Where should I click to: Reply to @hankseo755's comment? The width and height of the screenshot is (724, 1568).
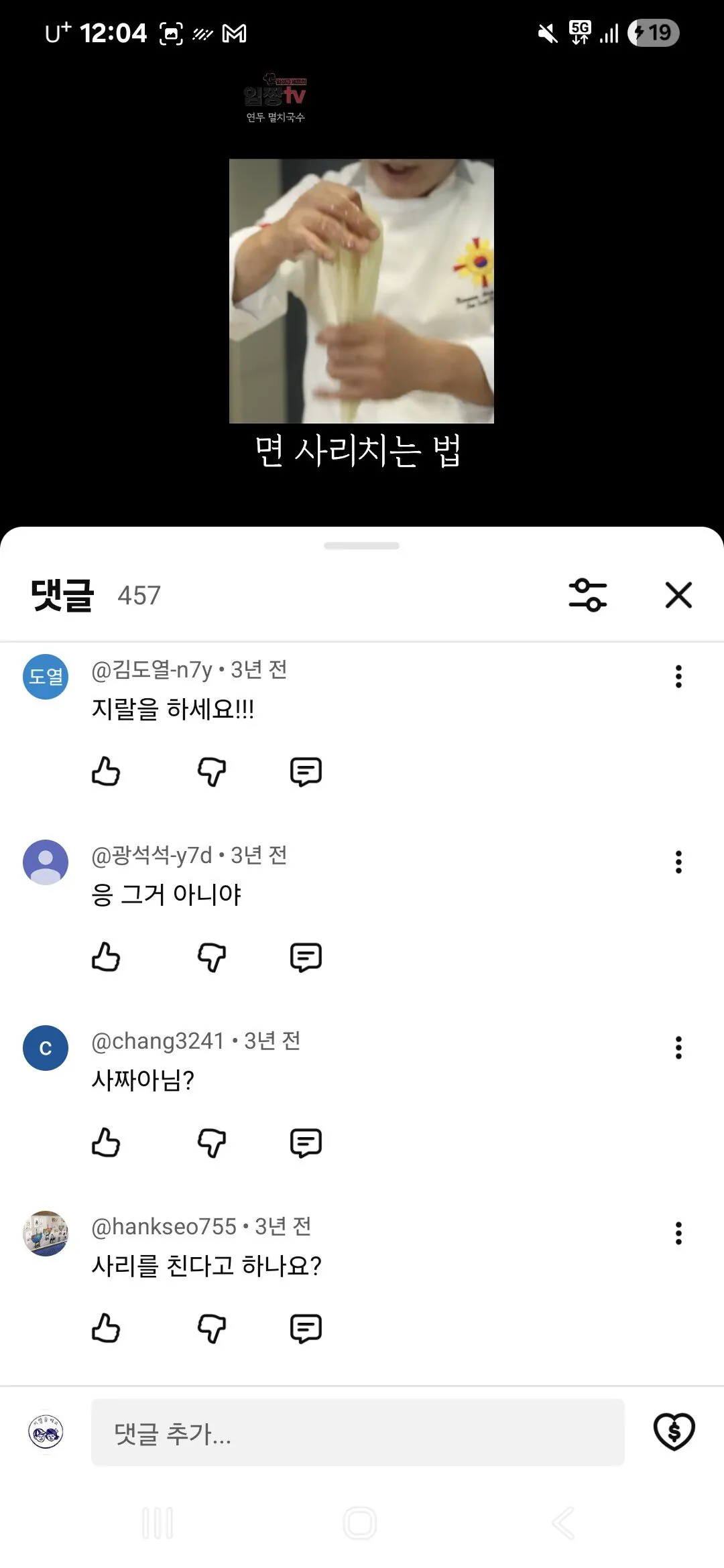[306, 1329]
